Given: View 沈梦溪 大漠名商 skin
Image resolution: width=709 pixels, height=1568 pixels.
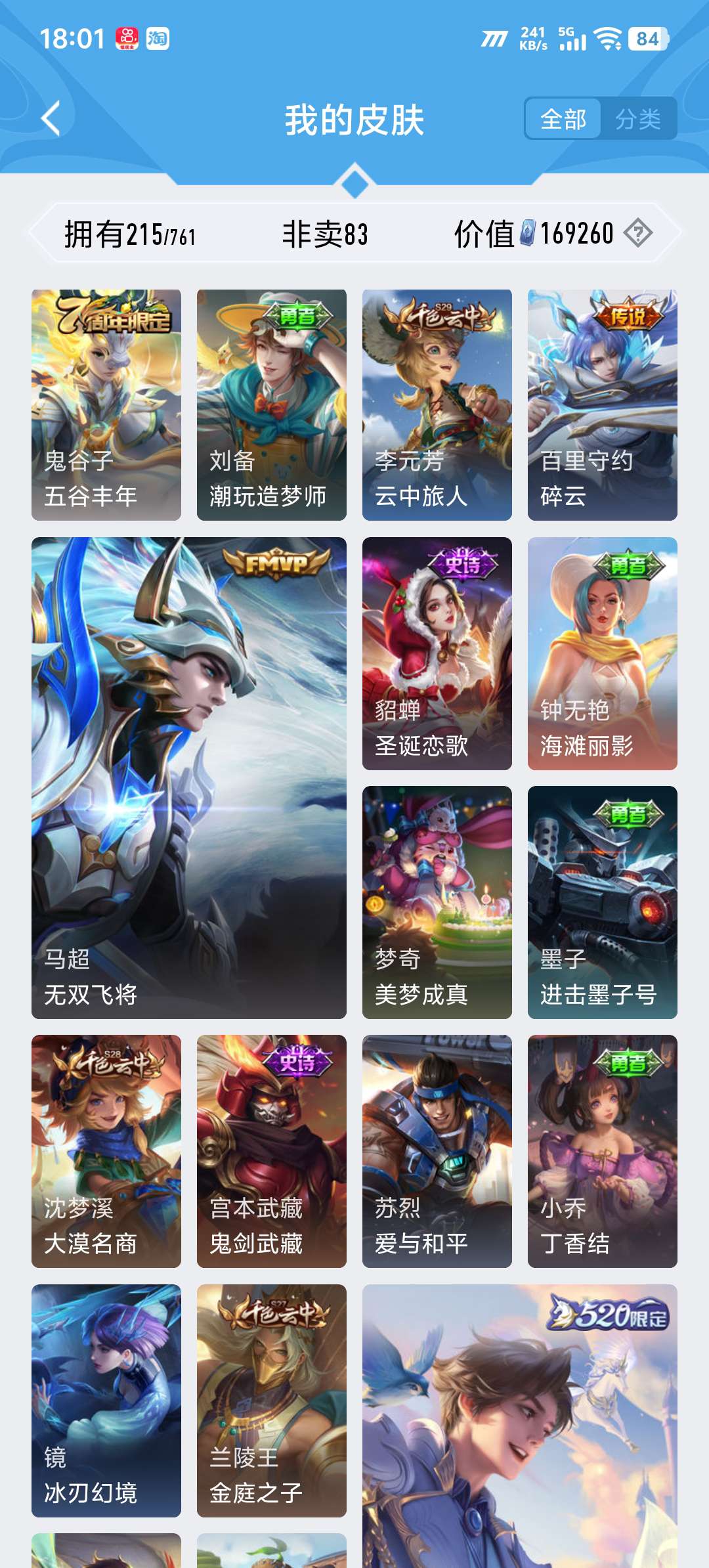Looking at the screenshot, I should pyautogui.click(x=106, y=1151).
